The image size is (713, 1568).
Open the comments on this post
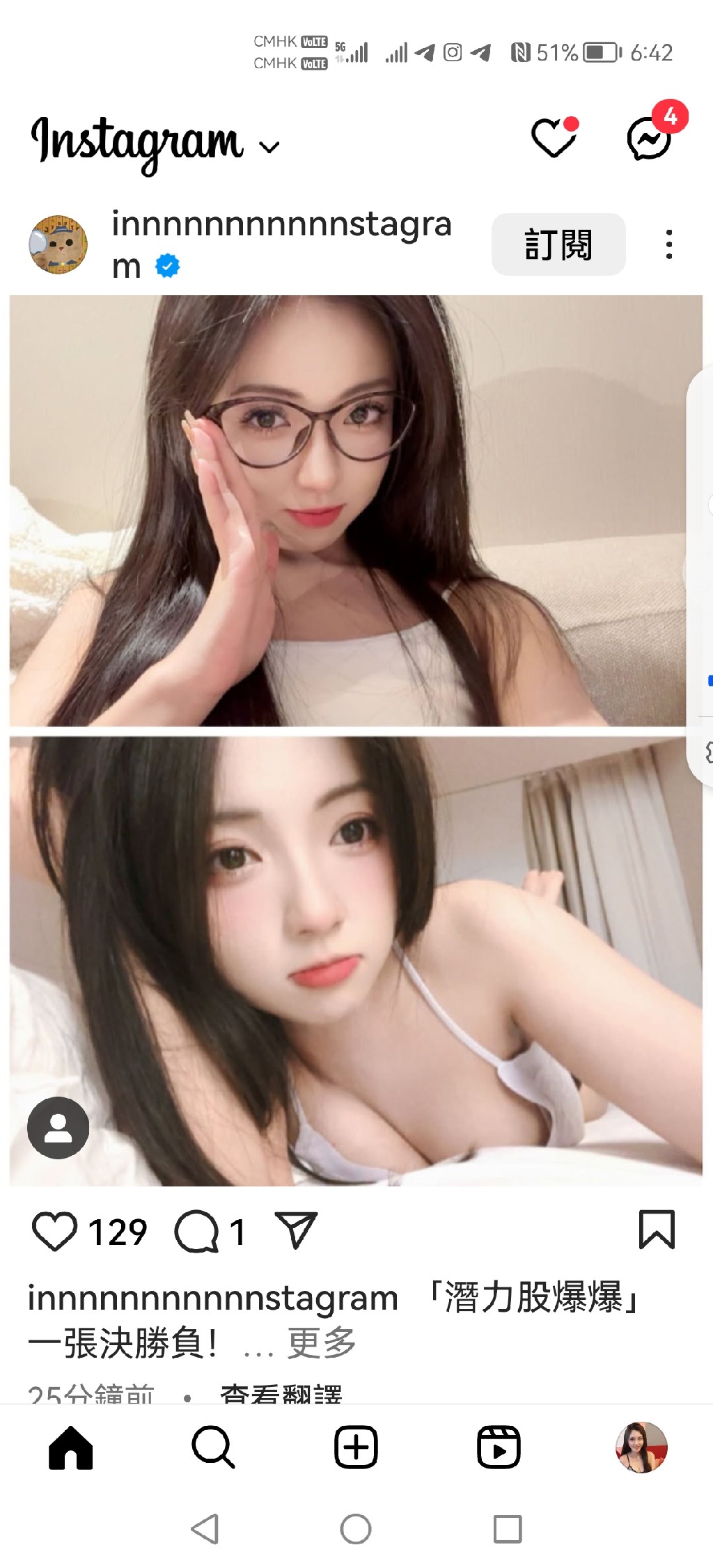click(x=197, y=1231)
